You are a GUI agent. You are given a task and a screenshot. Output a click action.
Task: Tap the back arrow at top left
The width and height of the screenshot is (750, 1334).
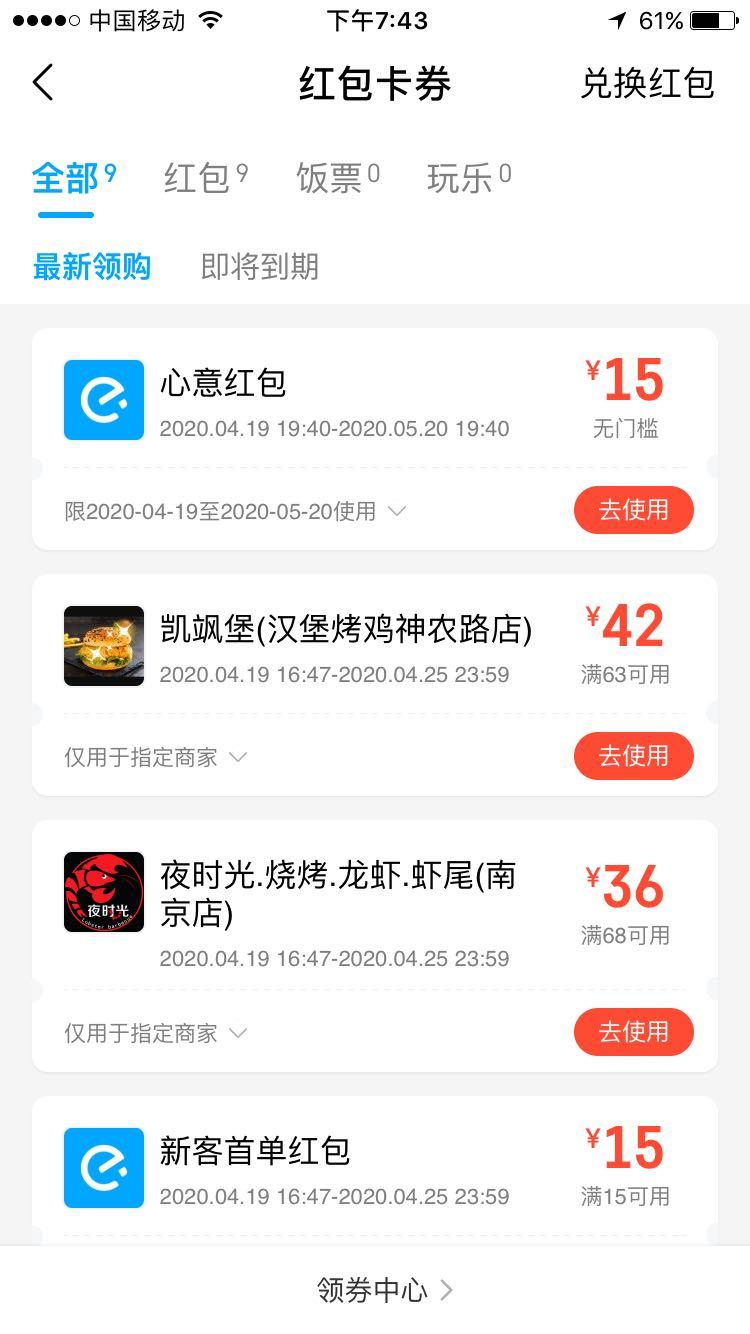(x=42, y=83)
